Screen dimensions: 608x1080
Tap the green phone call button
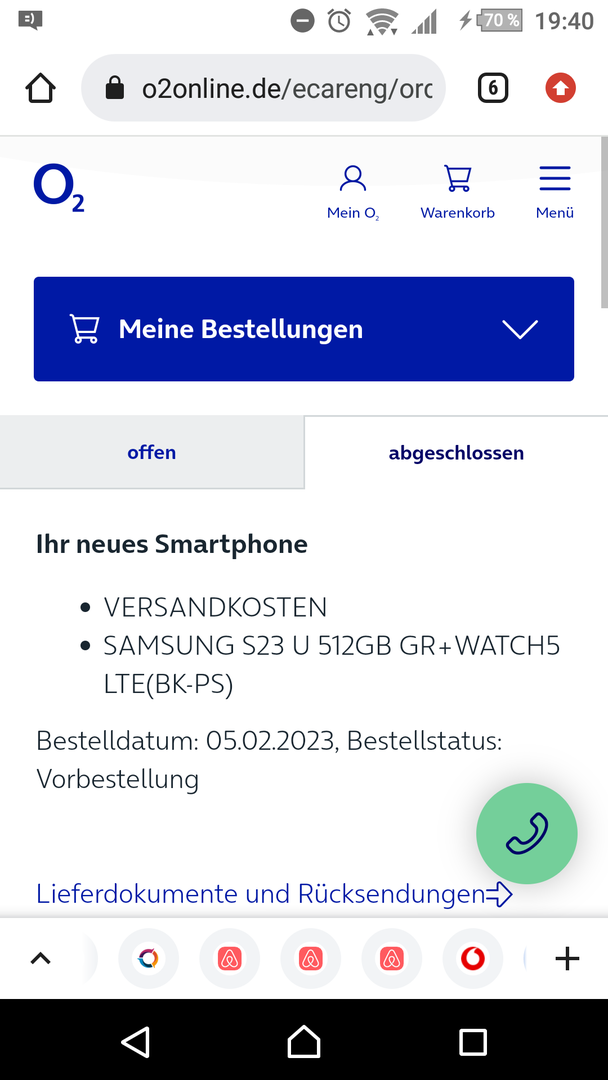pyautogui.click(x=527, y=833)
